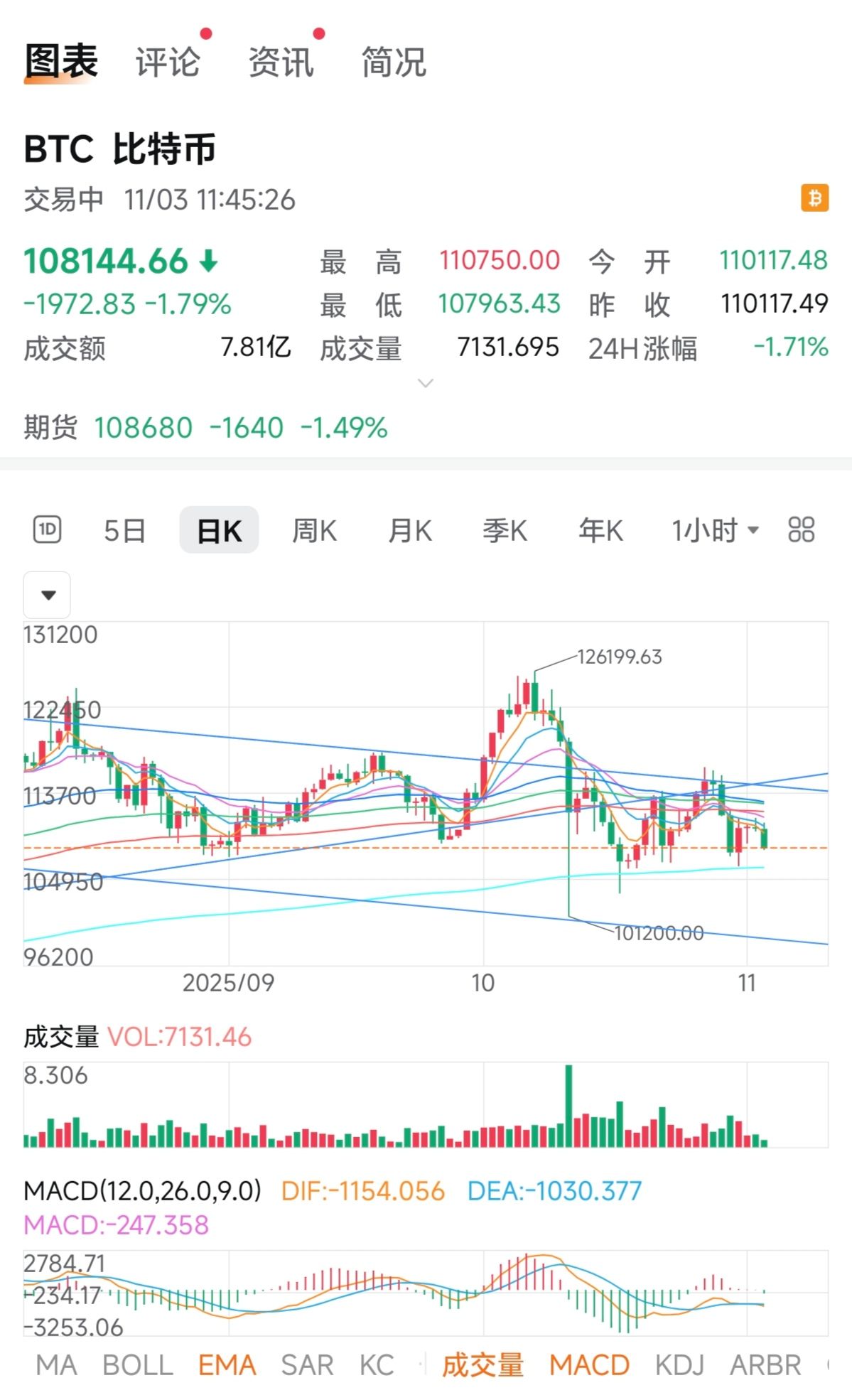Select the KC indicator

(x=377, y=1365)
